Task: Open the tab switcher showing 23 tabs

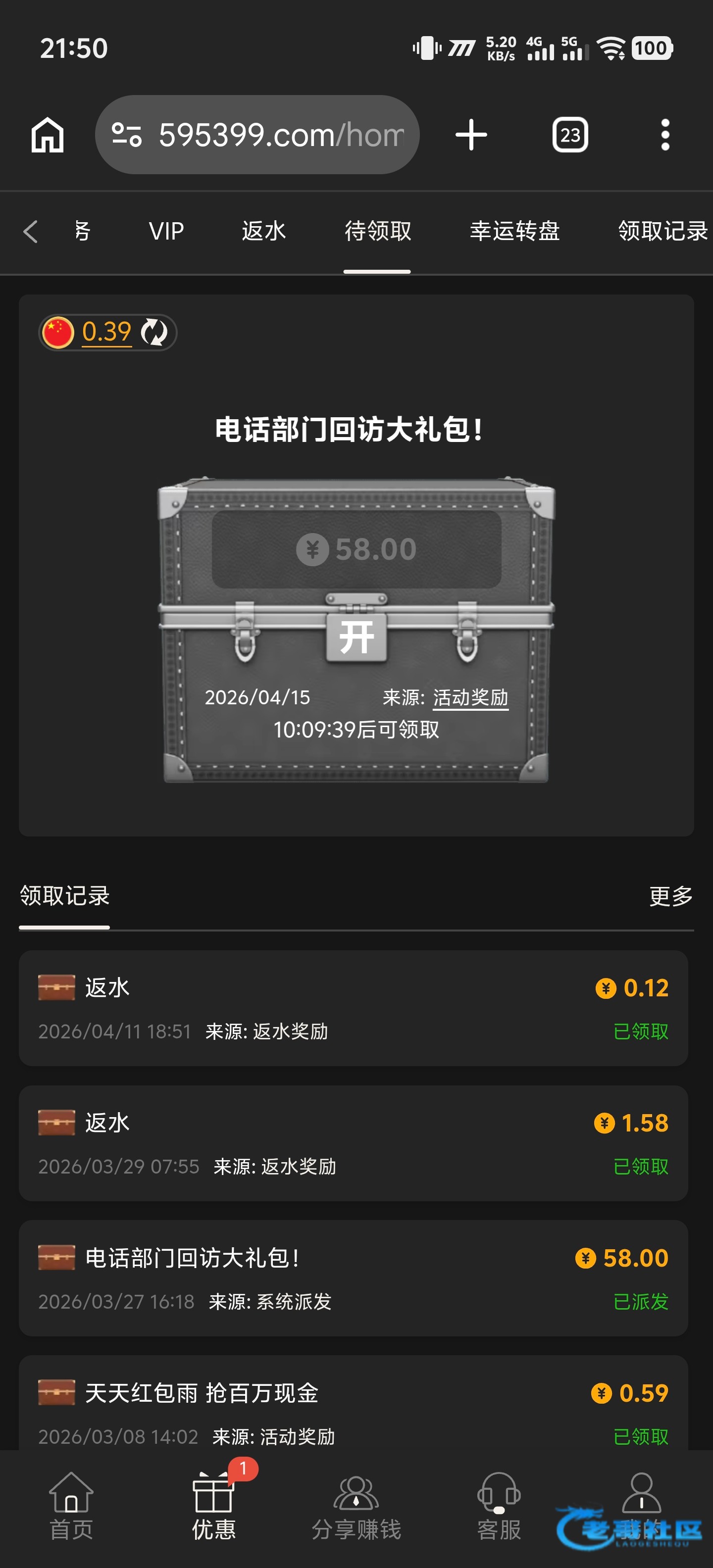Action: (x=570, y=135)
